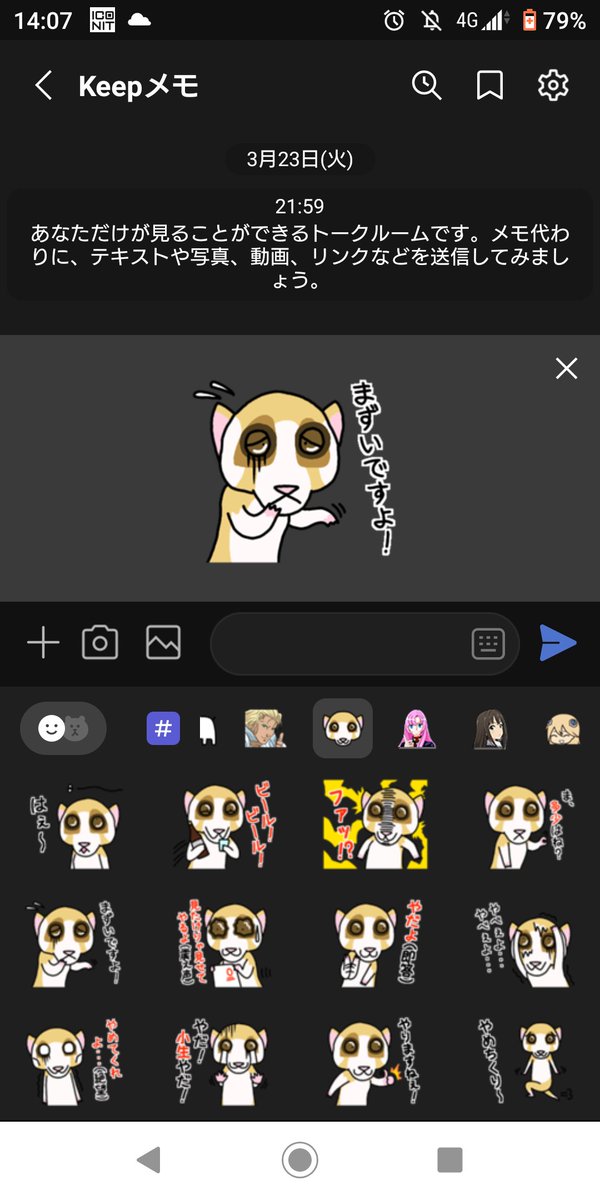
Task: Switch to keyboard via keyboard icon
Action: coord(488,643)
